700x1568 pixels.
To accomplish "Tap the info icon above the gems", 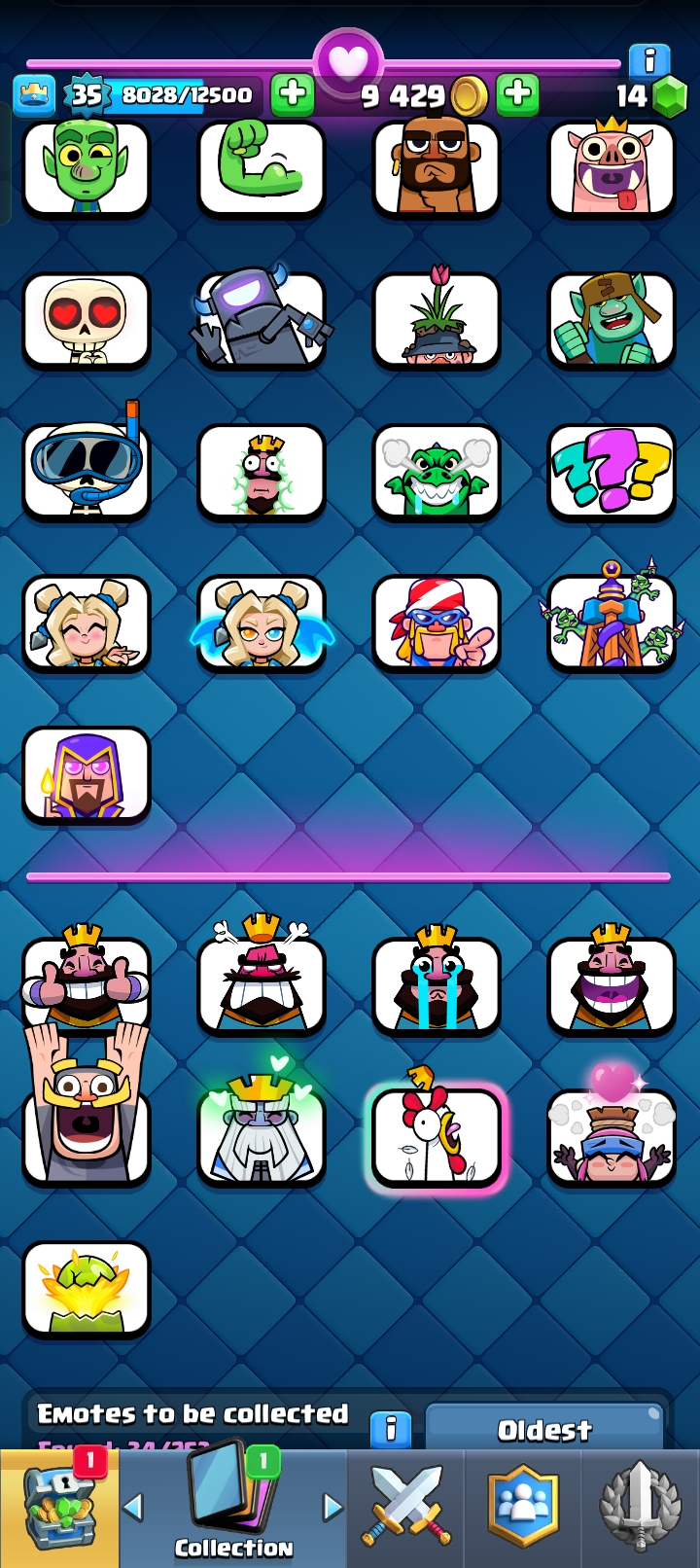I will click(x=648, y=60).
